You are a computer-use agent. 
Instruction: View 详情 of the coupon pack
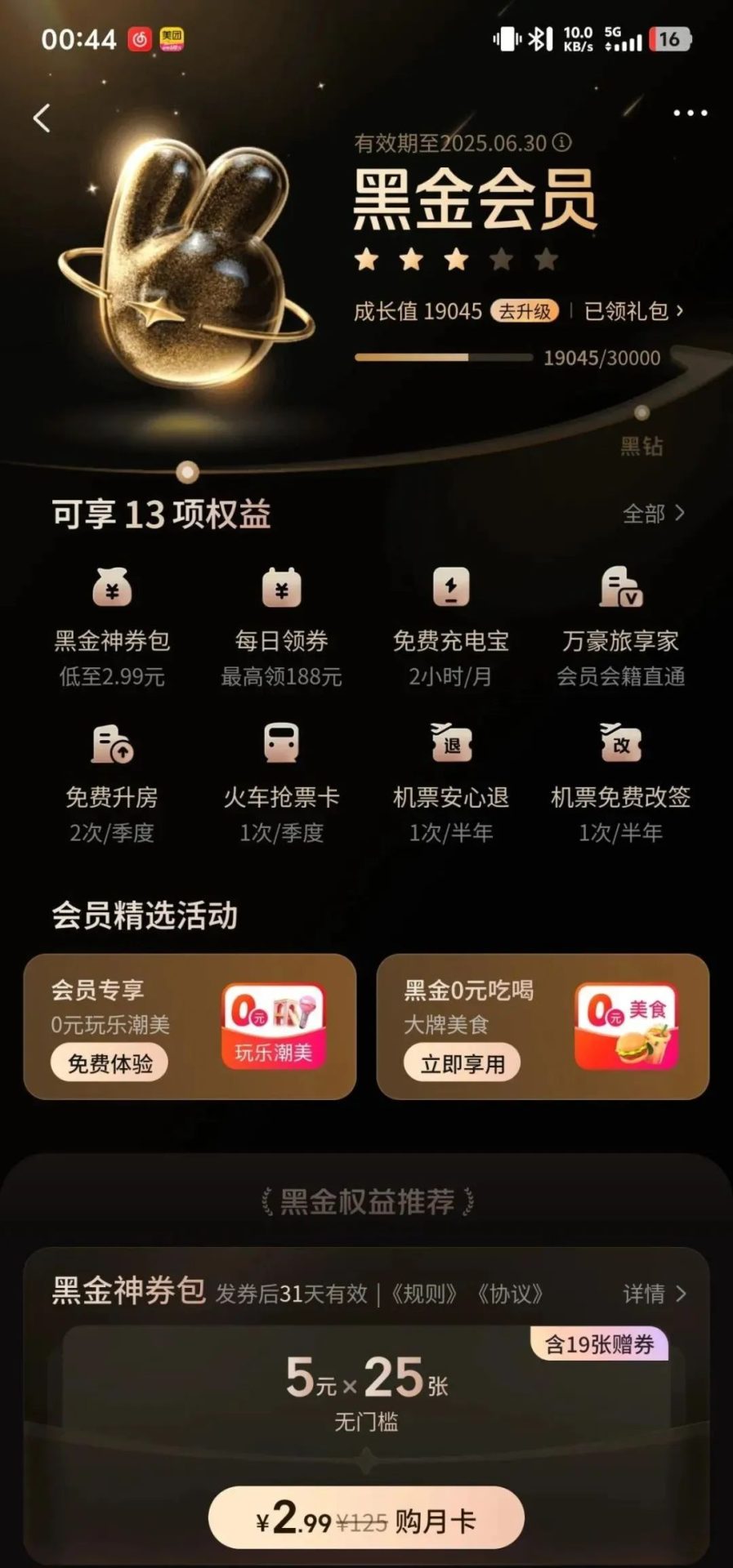654,1294
